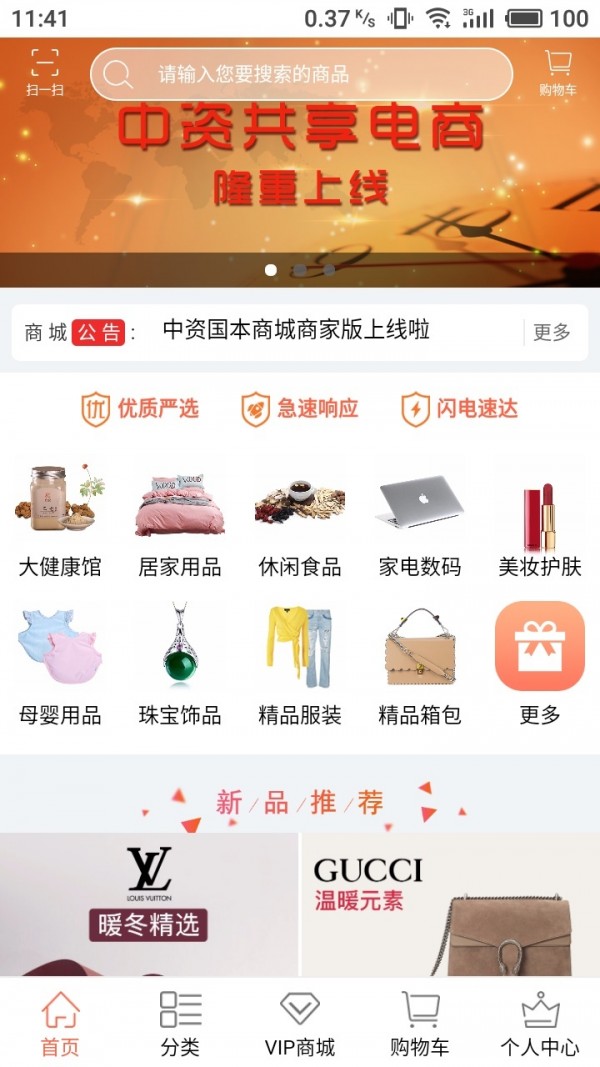The width and height of the screenshot is (600, 1067).
Task: Open the Louis Vuitton 暖冬精选 card
Action: pyautogui.click(x=149, y=905)
